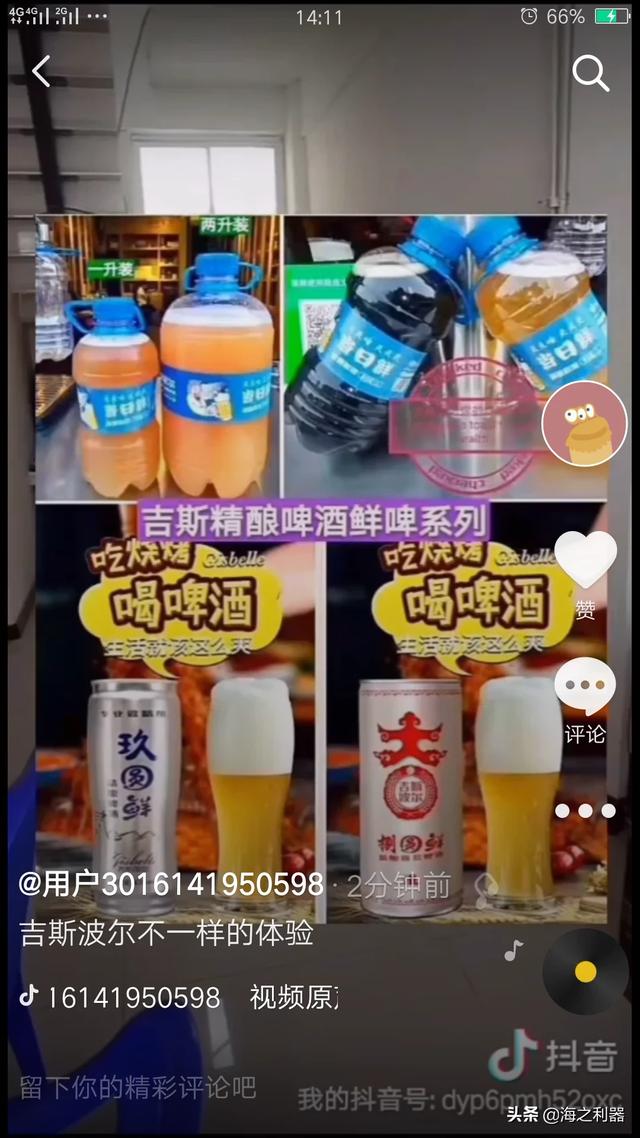Tap the spinning music disc

point(586,971)
